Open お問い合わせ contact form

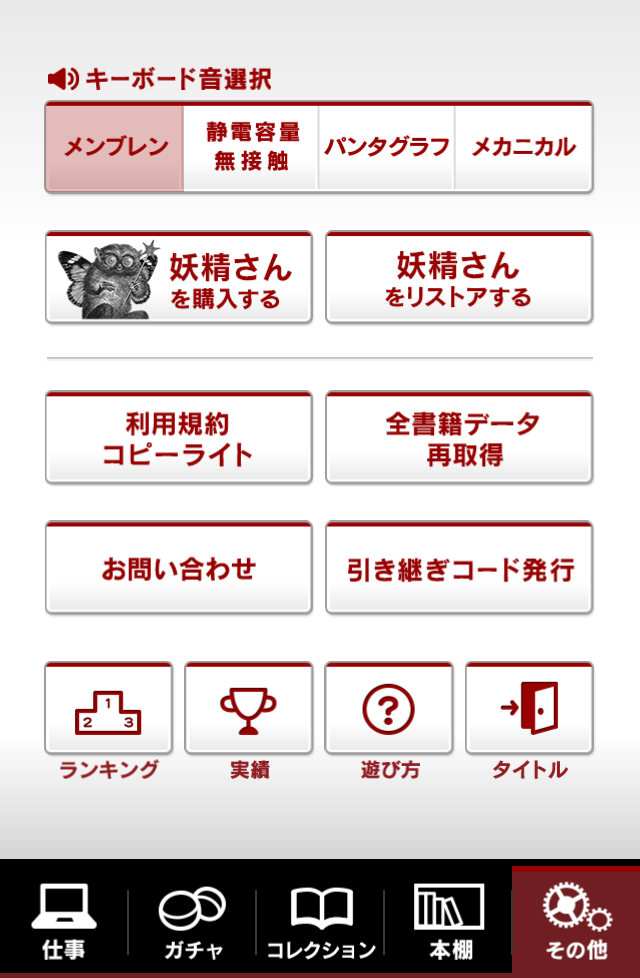pyautogui.click(x=179, y=569)
